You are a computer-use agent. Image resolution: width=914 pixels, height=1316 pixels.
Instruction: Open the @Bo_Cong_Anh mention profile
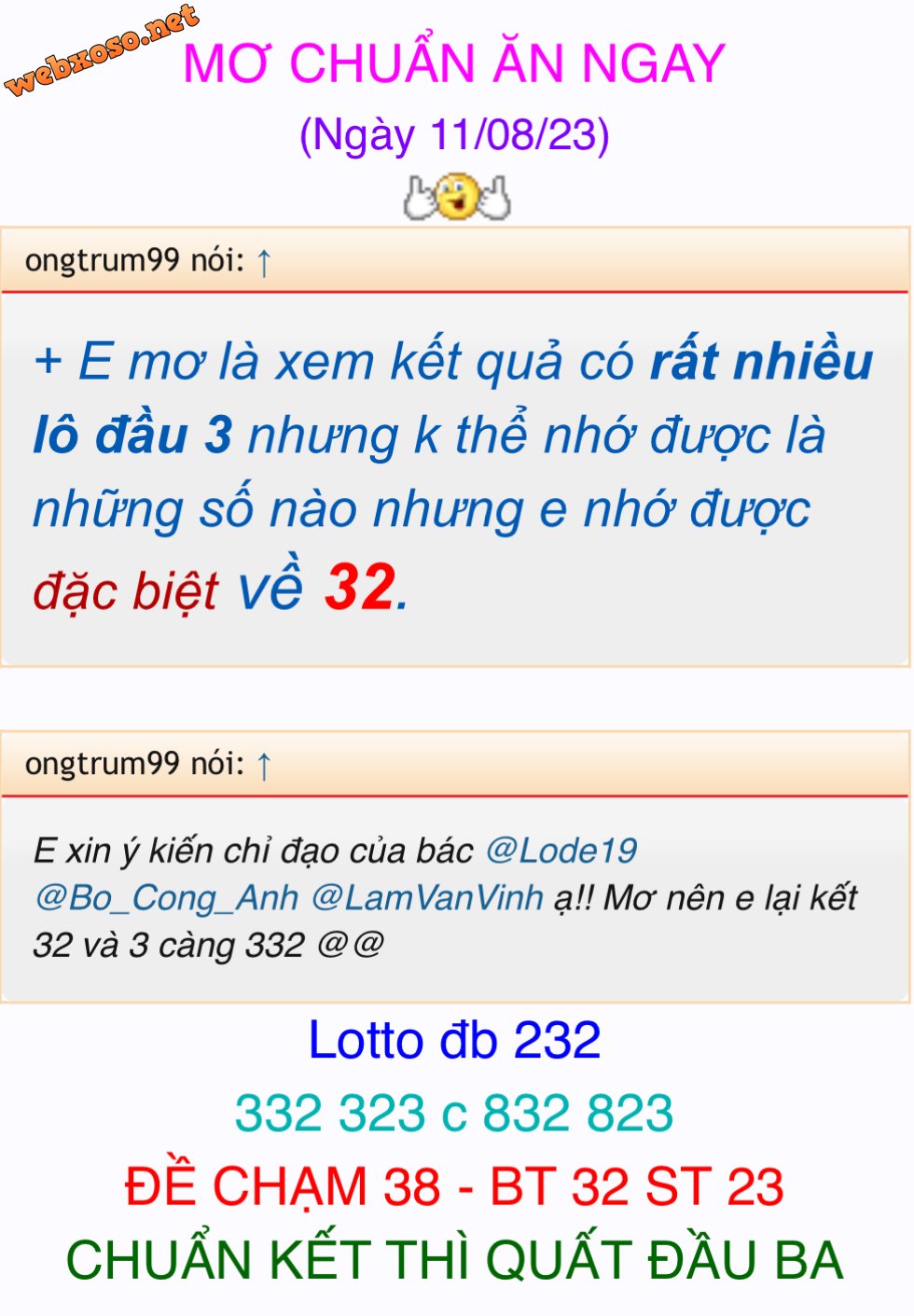(166, 898)
